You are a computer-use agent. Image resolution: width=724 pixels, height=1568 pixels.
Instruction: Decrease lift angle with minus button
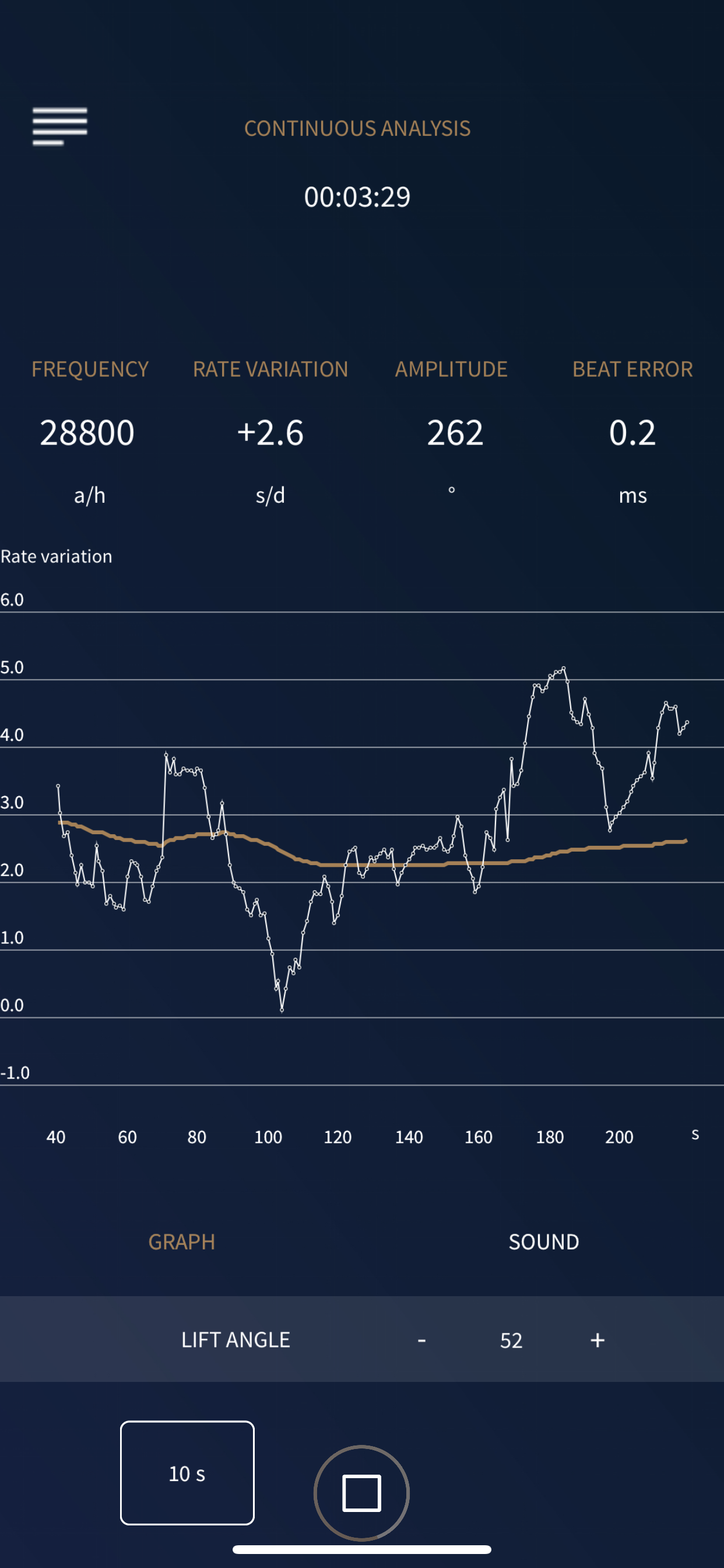point(421,1340)
